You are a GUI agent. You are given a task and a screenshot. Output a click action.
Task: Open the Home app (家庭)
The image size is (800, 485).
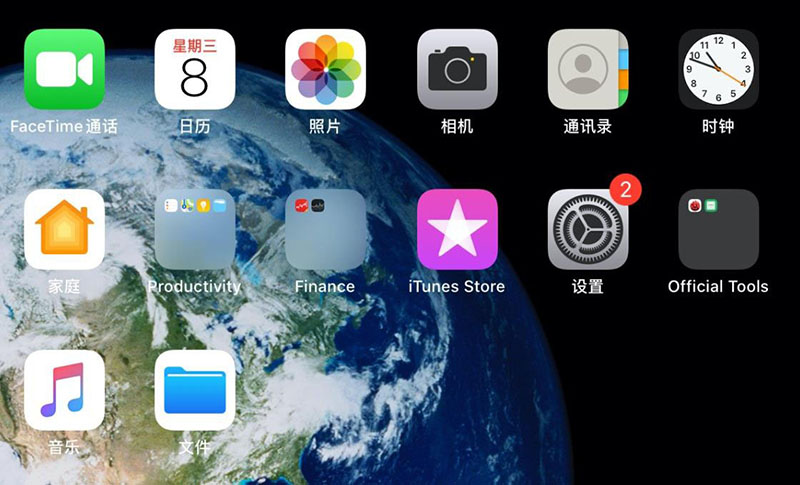[64, 229]
